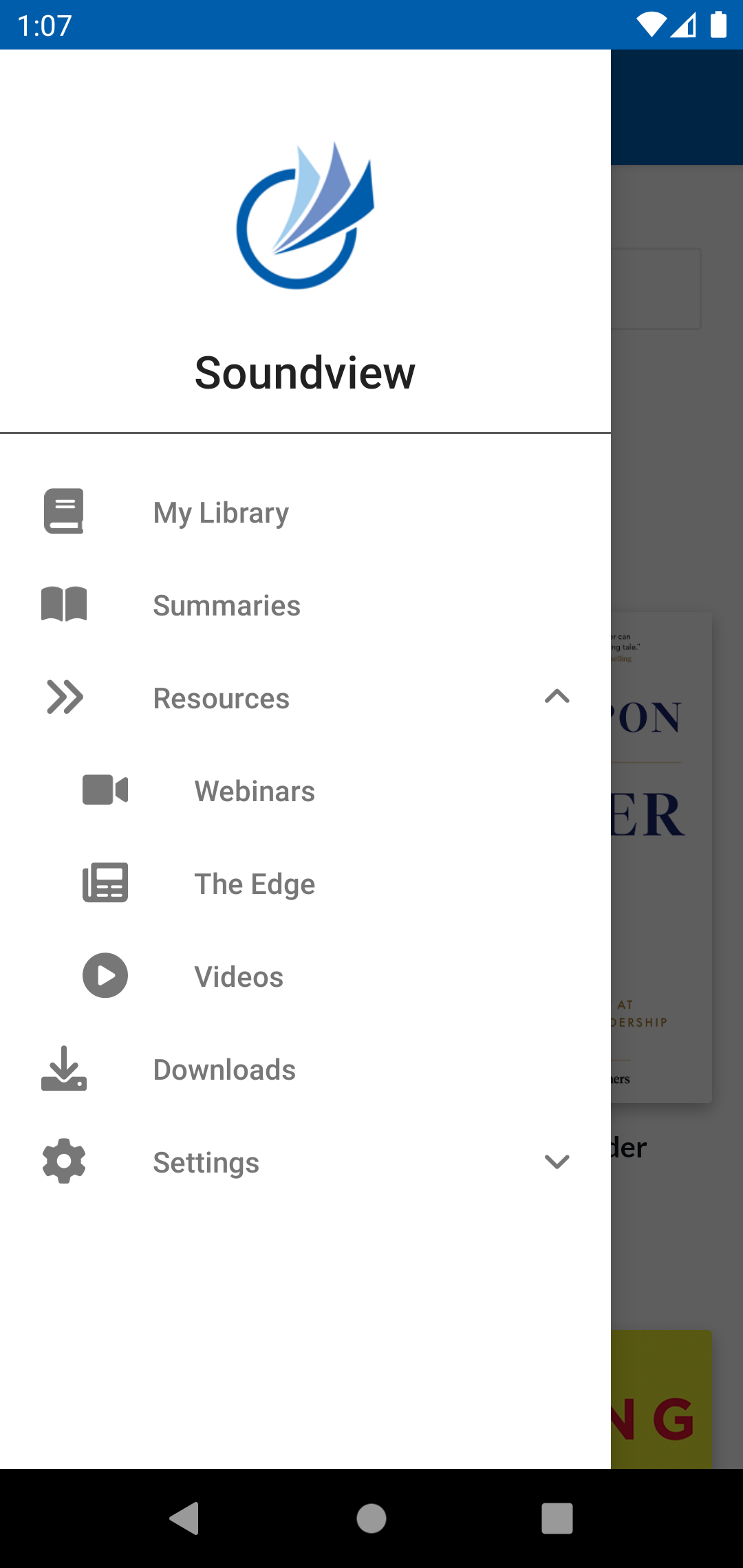This screenshot has height=1568, width=743.
Task: Go to the device home screen
Action: [x=371, y=1518]
